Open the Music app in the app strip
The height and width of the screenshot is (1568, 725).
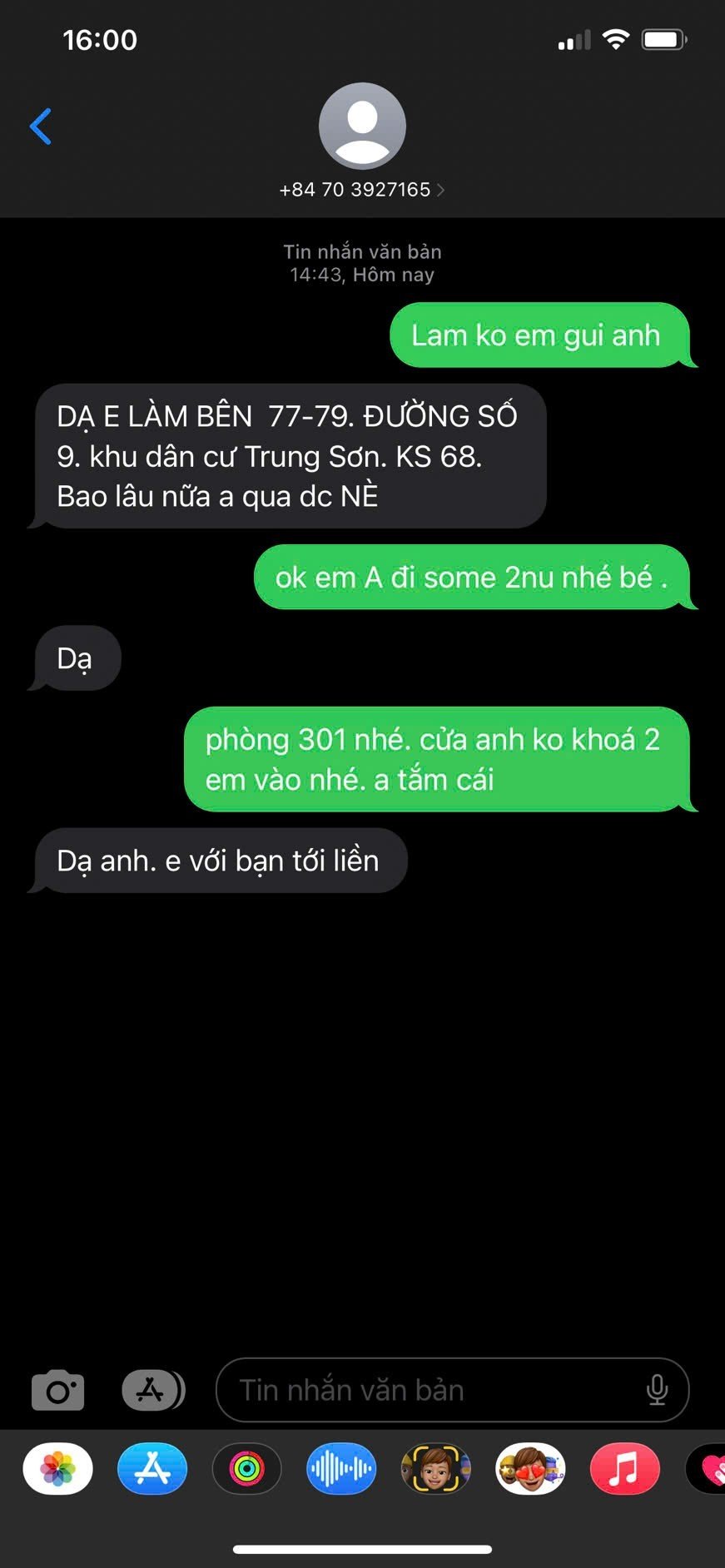pos(624,1469)
